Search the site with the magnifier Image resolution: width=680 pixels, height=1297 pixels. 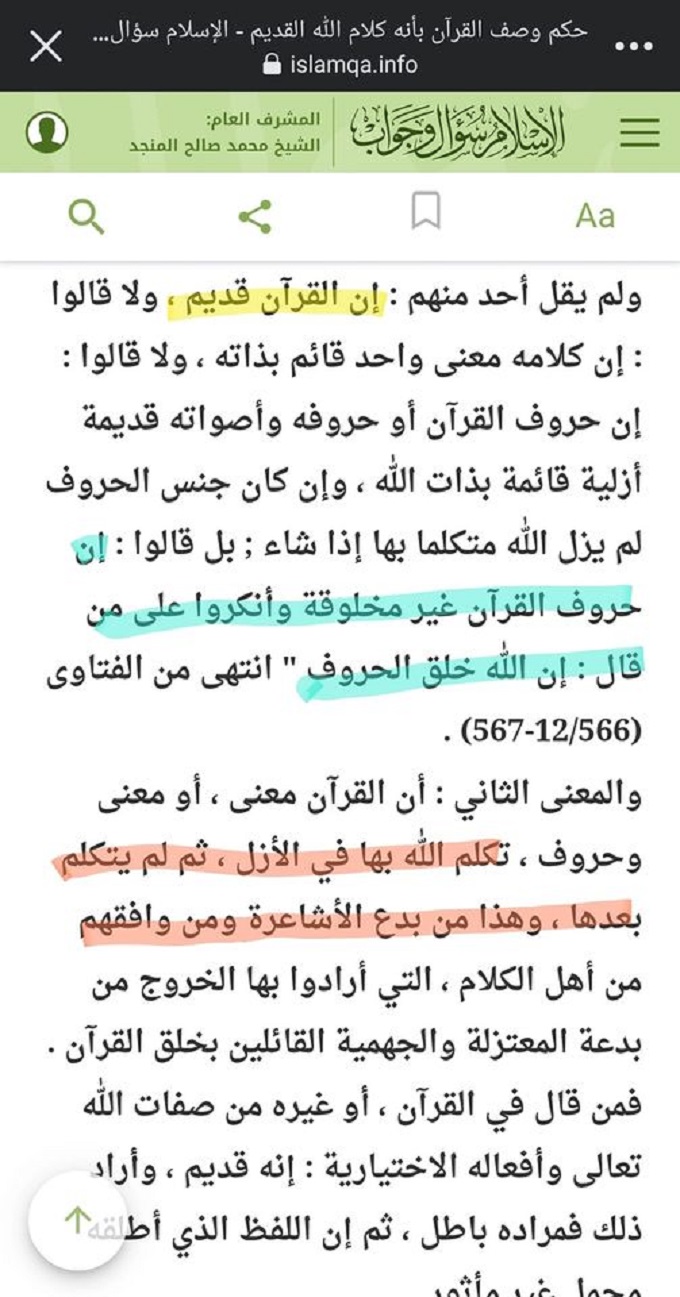[x=87, y=216]
